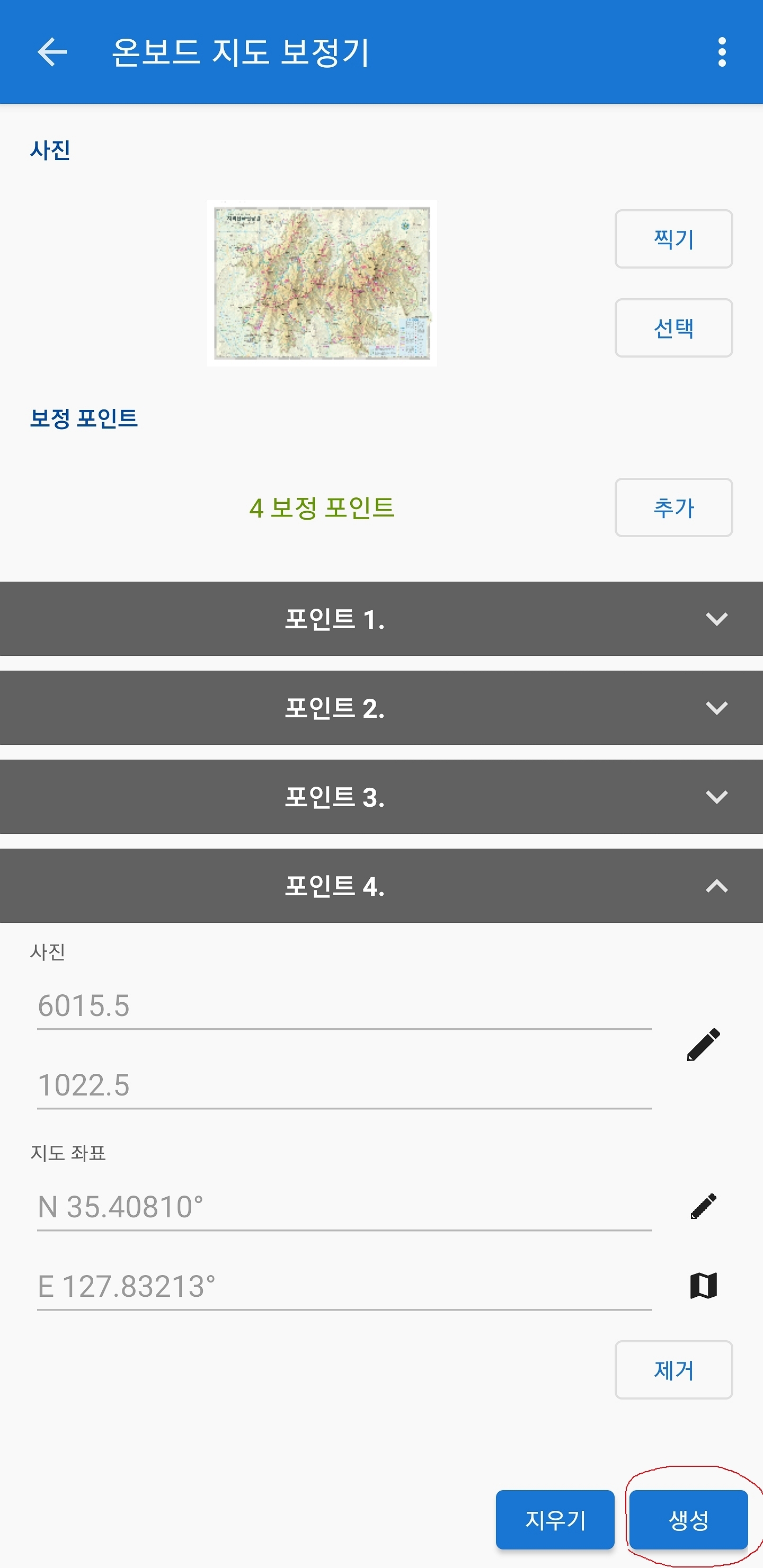Image resolution: width=763 pixels, height=1568 pixels.
Task: Pick coordinates using the map icon
Action: (x=704, y=1286)
